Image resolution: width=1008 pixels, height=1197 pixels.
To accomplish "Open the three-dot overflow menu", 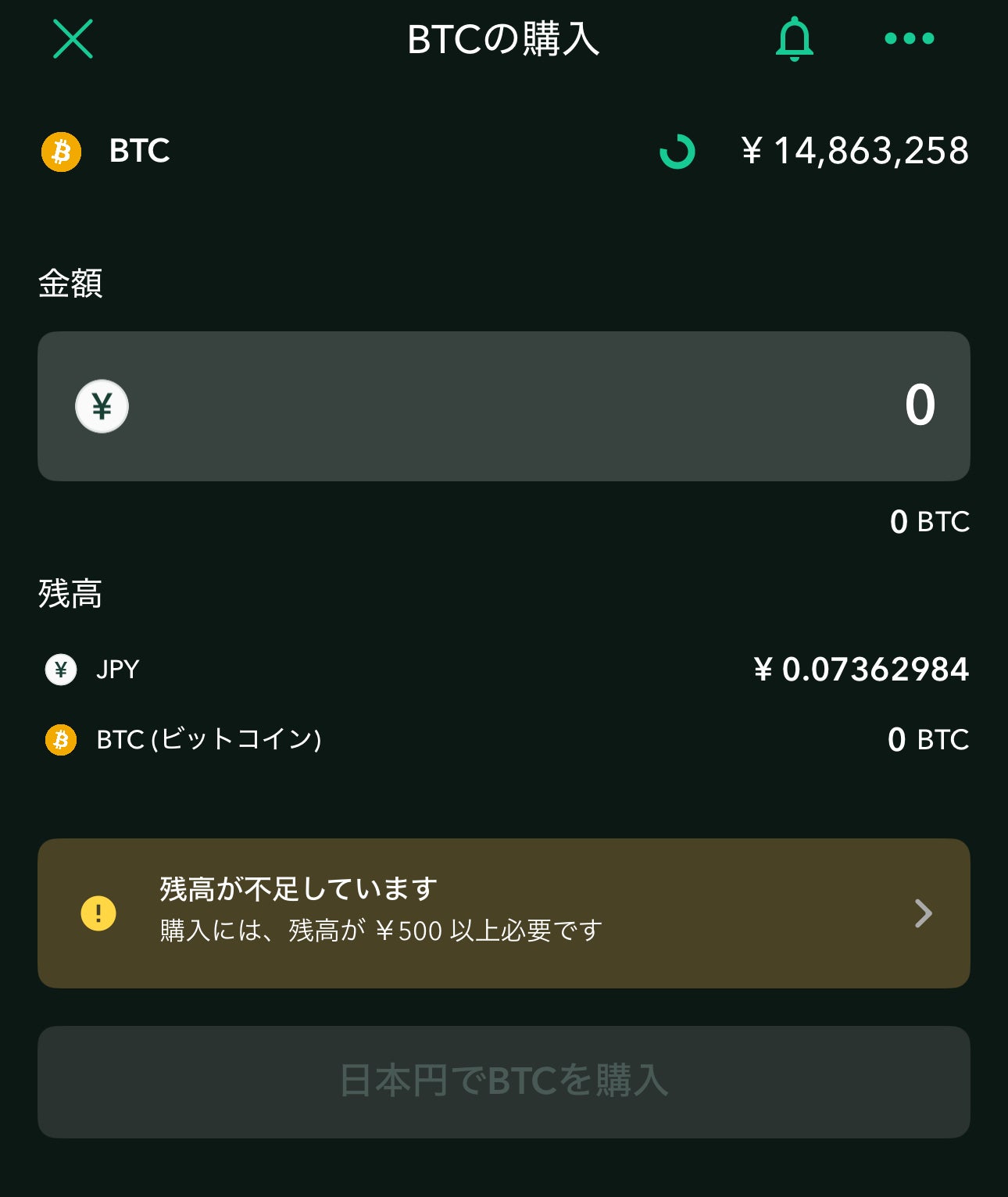I will [909, 38].
